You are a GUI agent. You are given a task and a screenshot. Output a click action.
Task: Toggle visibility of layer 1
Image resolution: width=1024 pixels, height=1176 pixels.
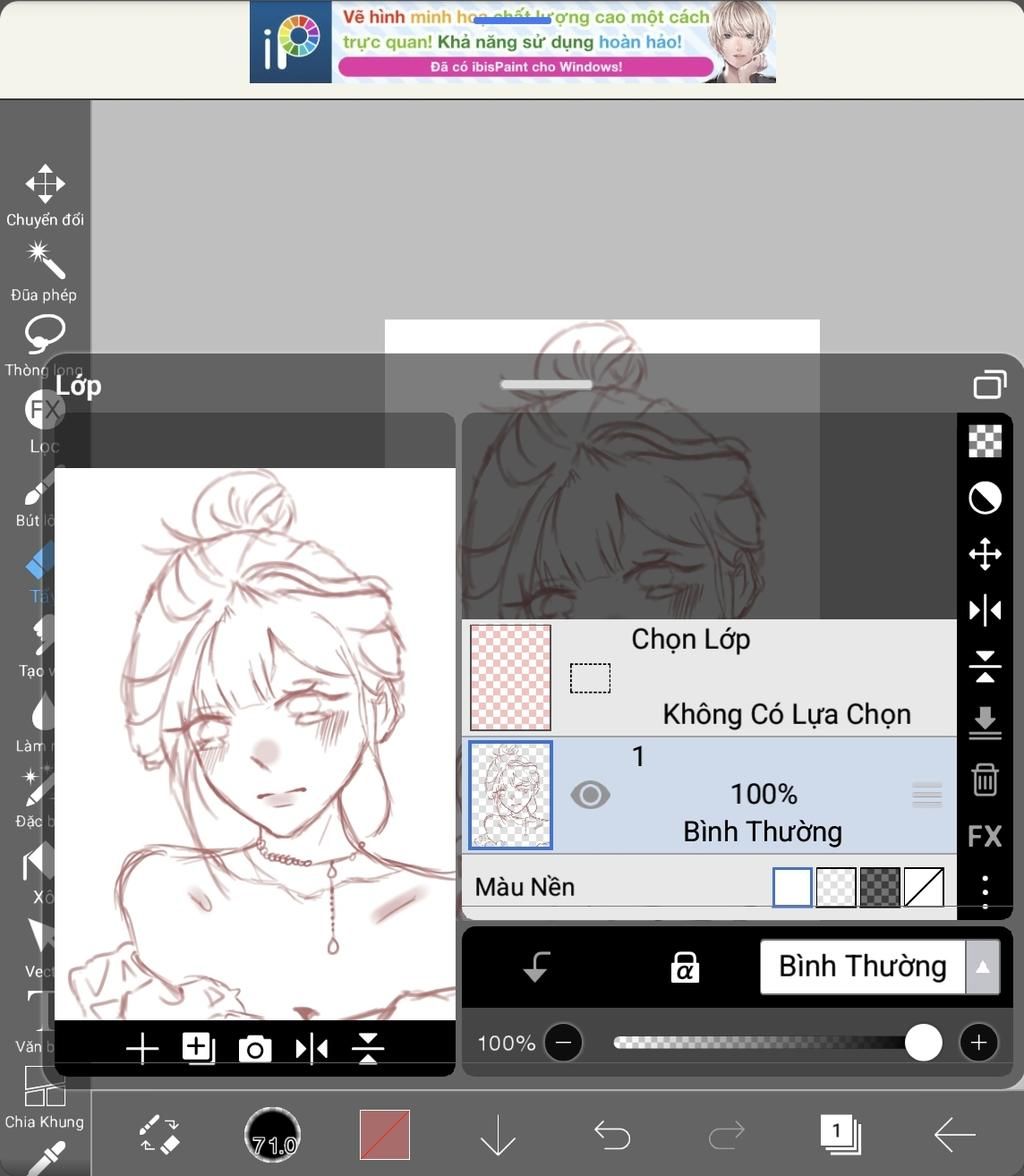point(590,795)
